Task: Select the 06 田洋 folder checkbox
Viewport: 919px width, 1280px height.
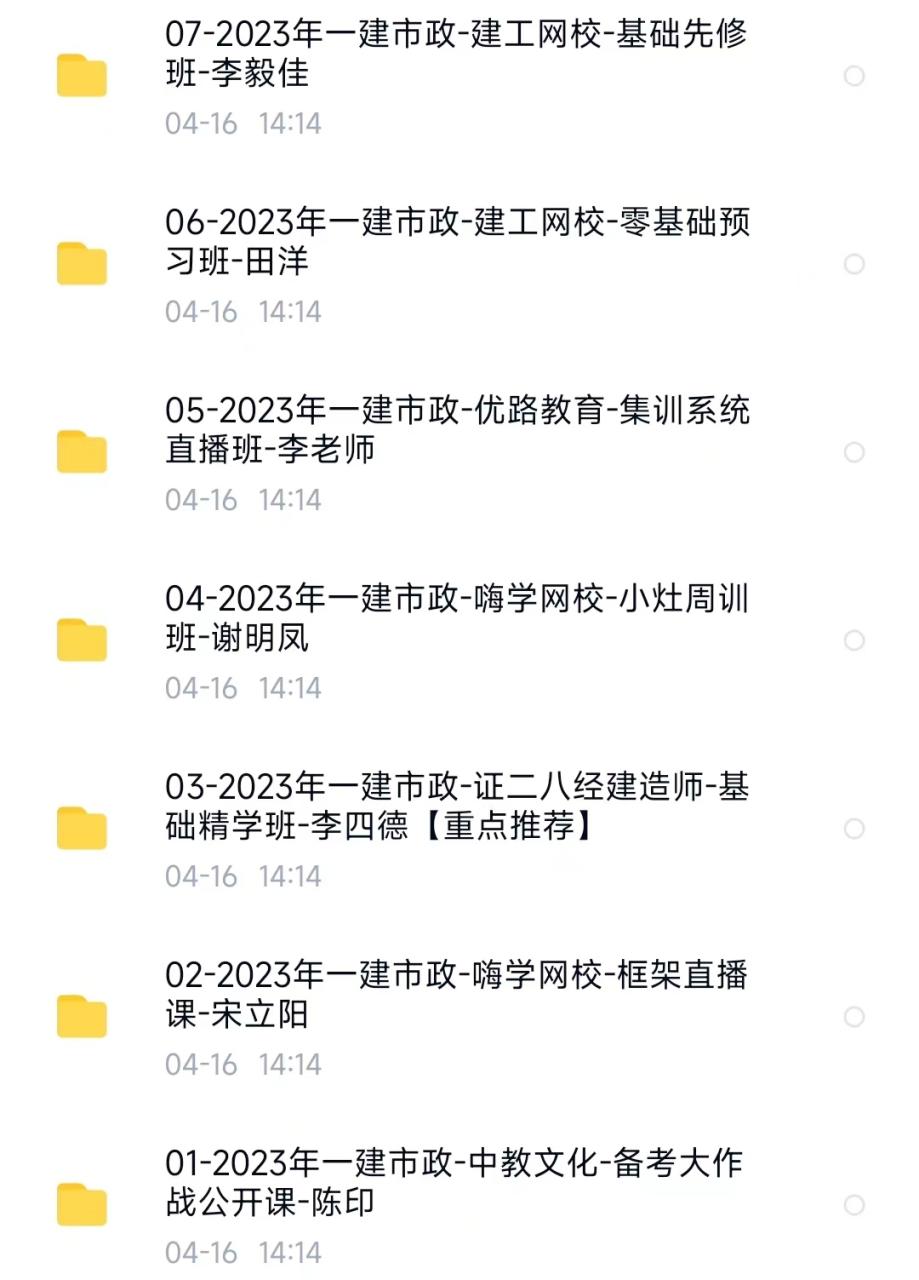Action: (854, 264)
